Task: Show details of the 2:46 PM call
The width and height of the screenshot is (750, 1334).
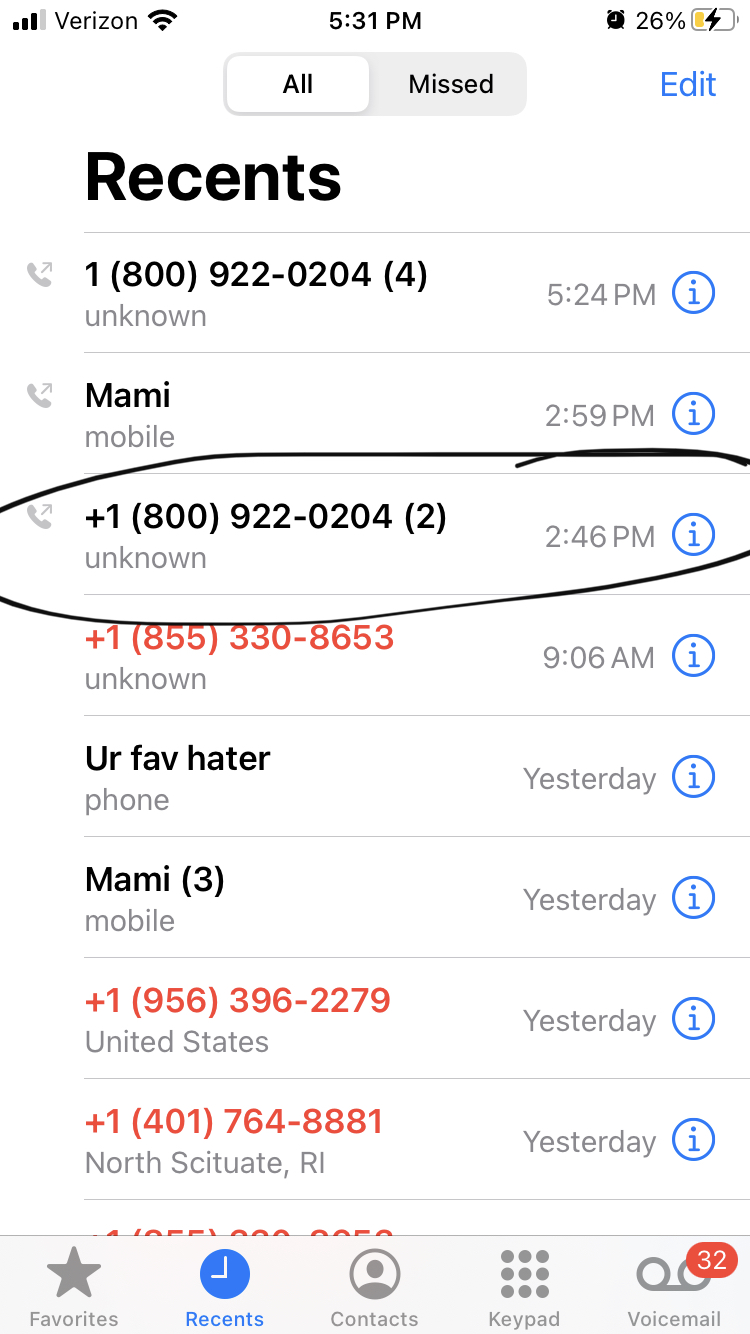Action: (693, 535)
